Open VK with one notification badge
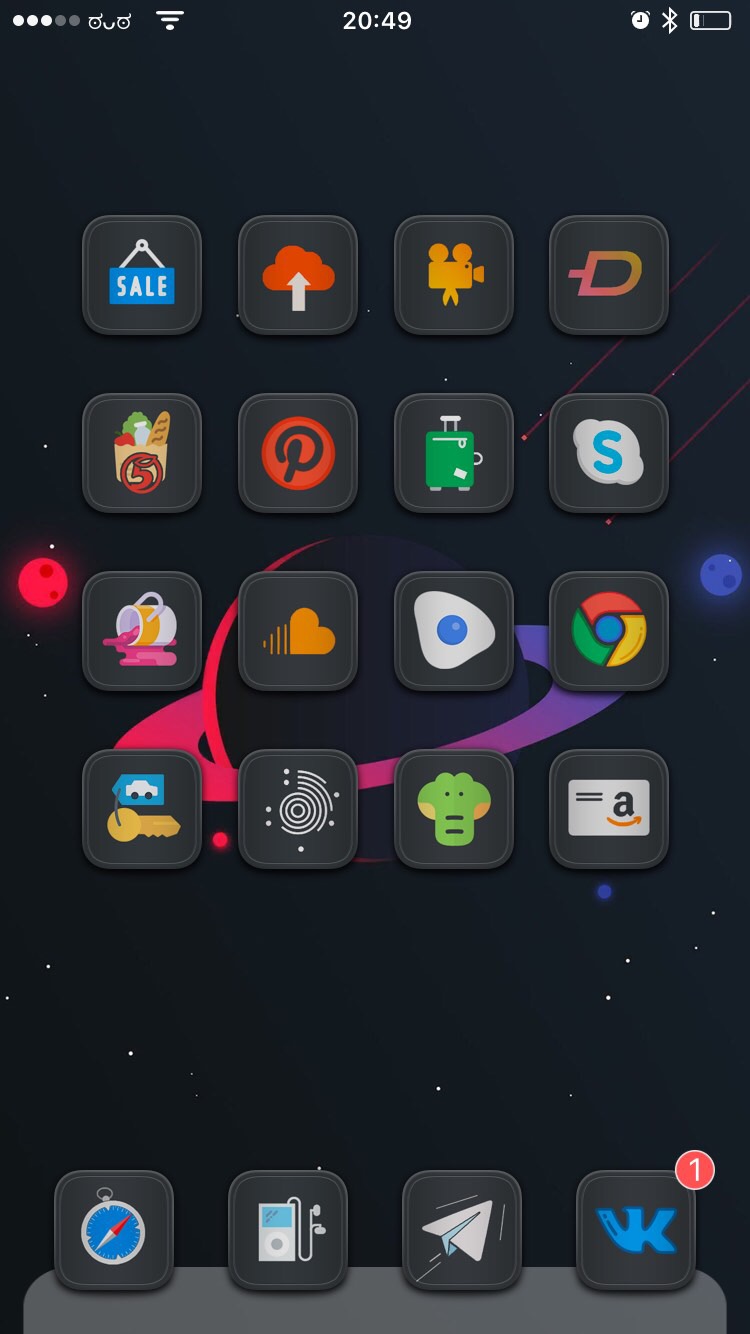Screen dimensions: 750x1334 pyautogui.click(x=636, y=1230)
